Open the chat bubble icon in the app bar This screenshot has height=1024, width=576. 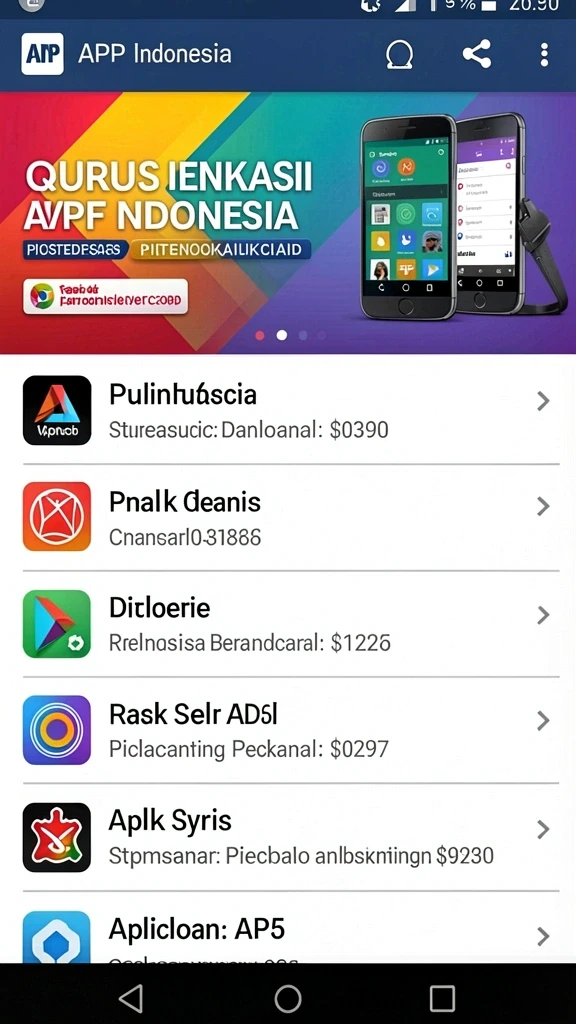coord(399,55)
